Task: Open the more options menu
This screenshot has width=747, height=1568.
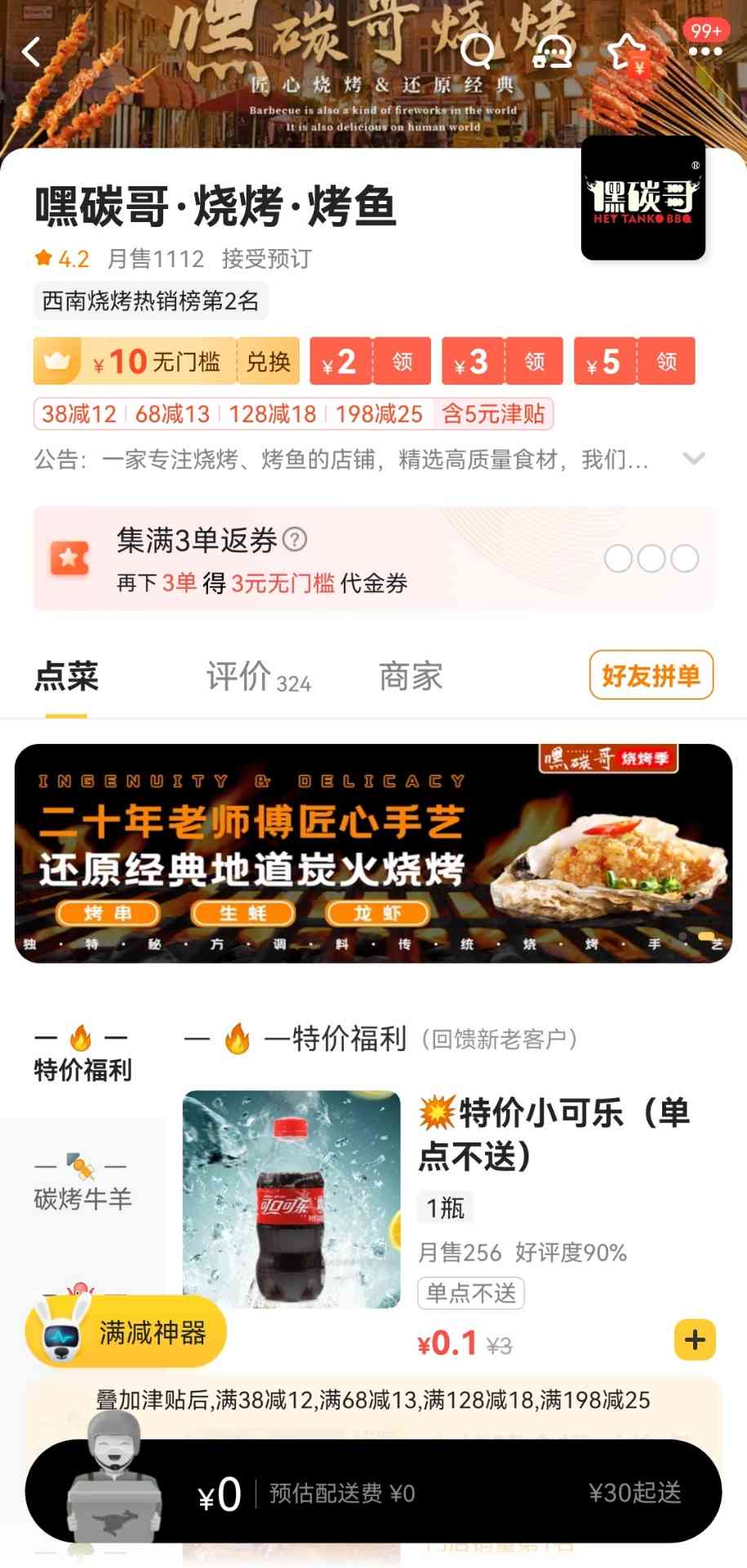Action: [x=705, y=51]
